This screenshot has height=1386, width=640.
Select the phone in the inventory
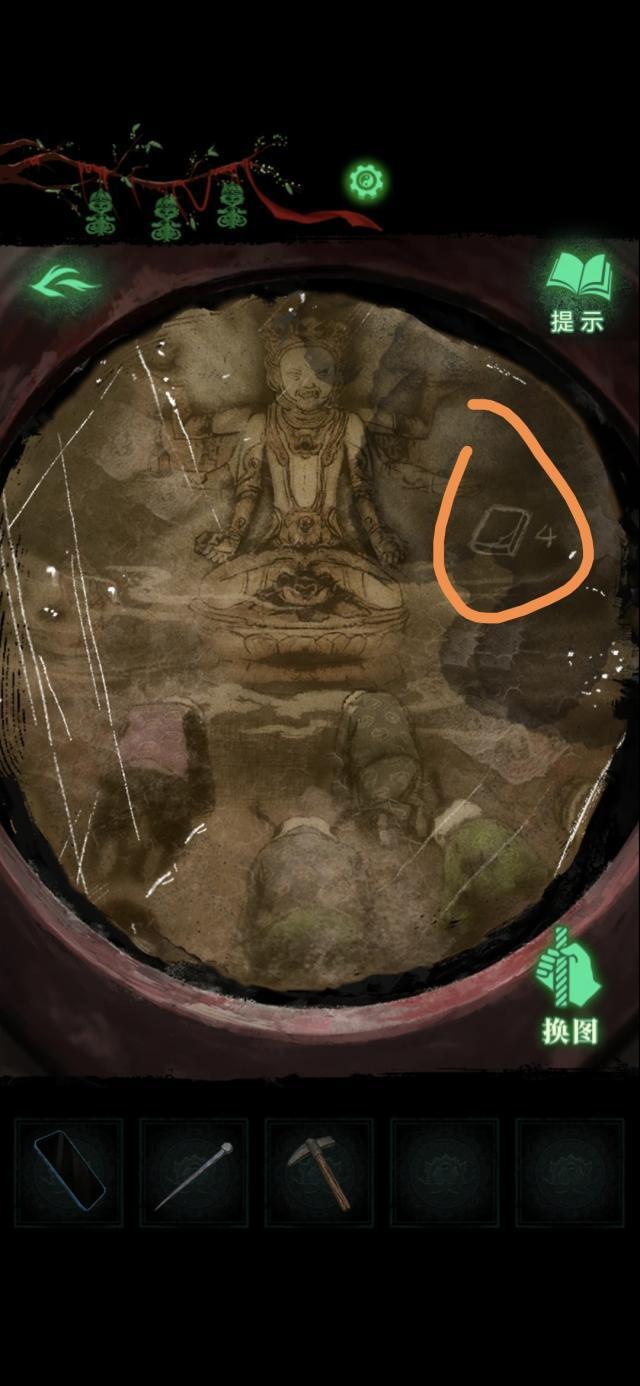(70, 1172)
